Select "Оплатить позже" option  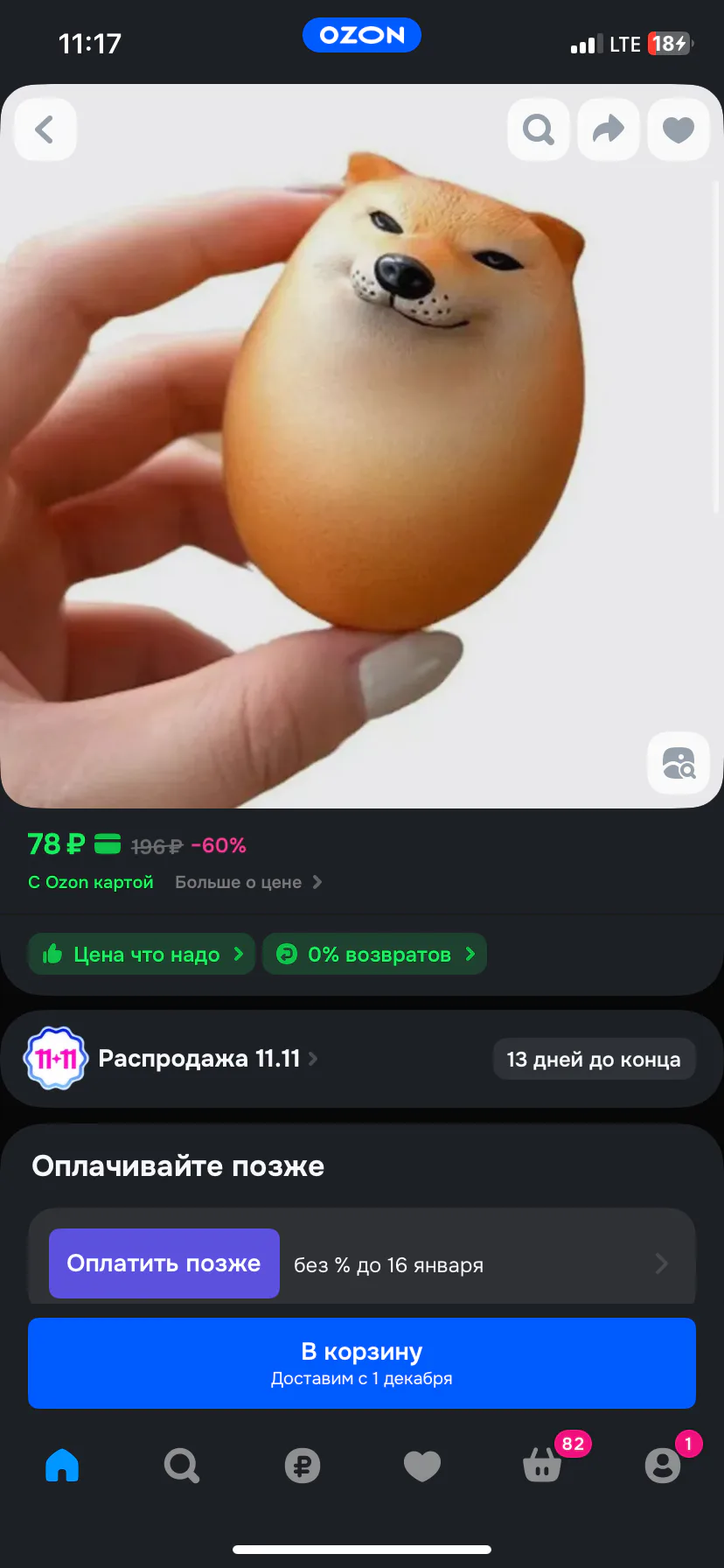tap(164, 1263)
